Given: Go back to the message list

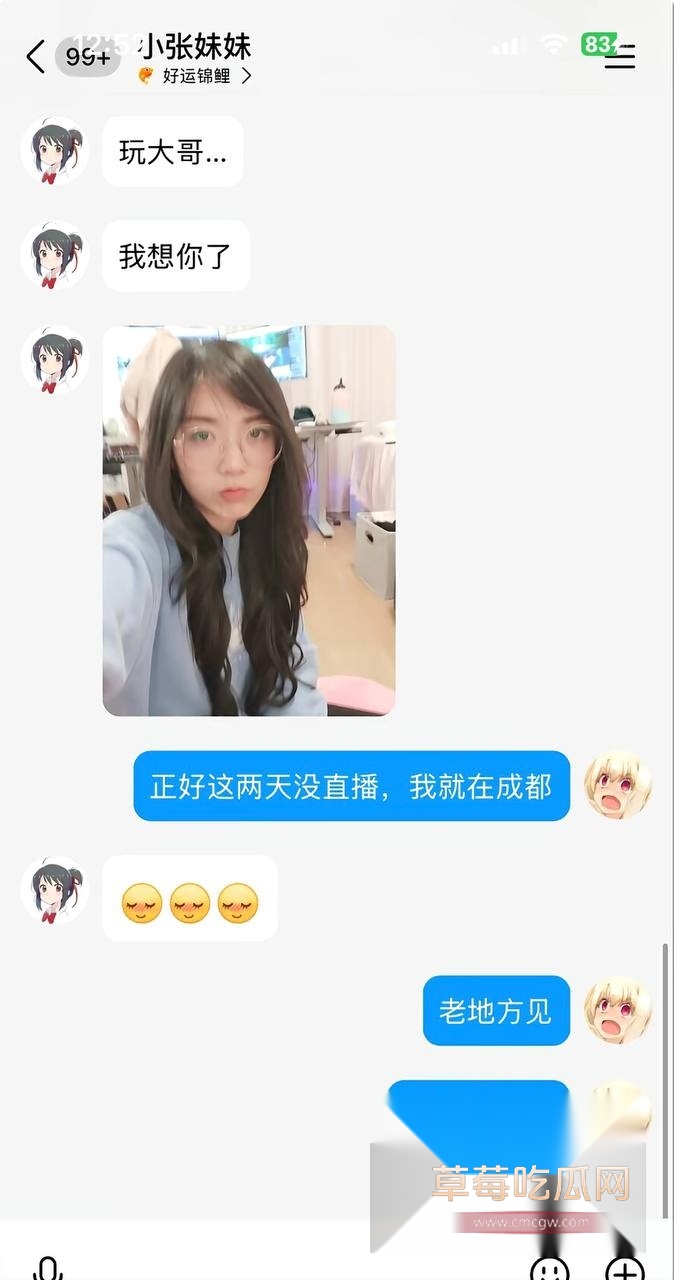Looking at the screenshot, I should click(x=36, y=57).
